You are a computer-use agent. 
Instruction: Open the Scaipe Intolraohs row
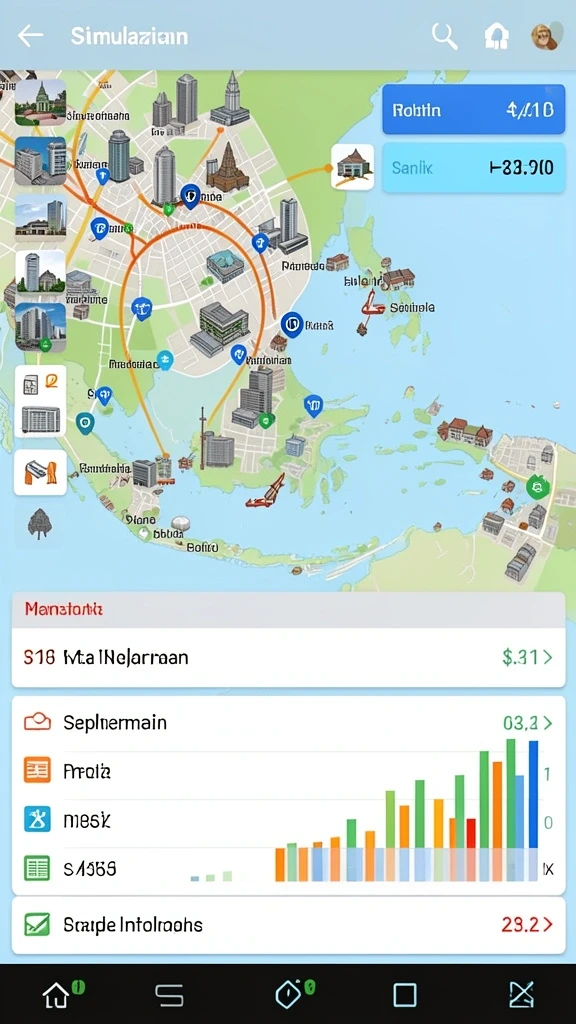click(288, 925)
